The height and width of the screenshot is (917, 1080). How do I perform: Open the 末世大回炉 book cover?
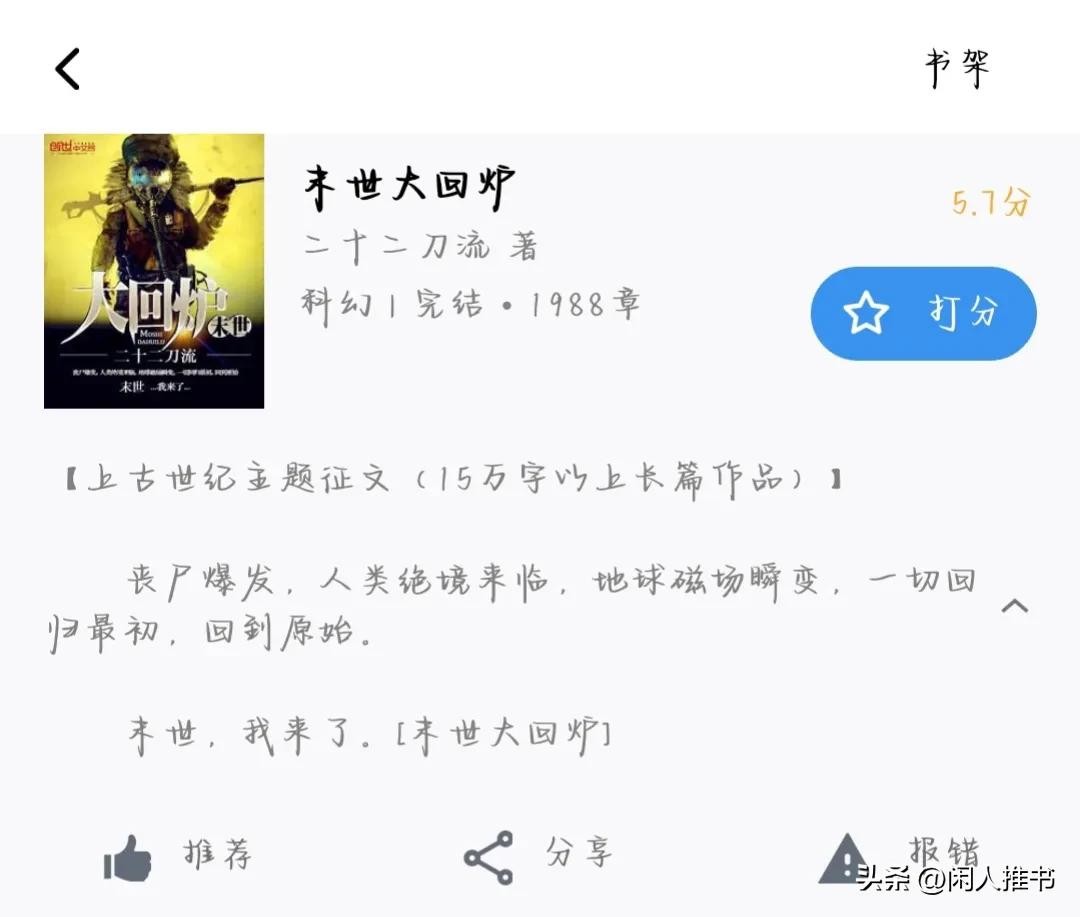(154, 271)
